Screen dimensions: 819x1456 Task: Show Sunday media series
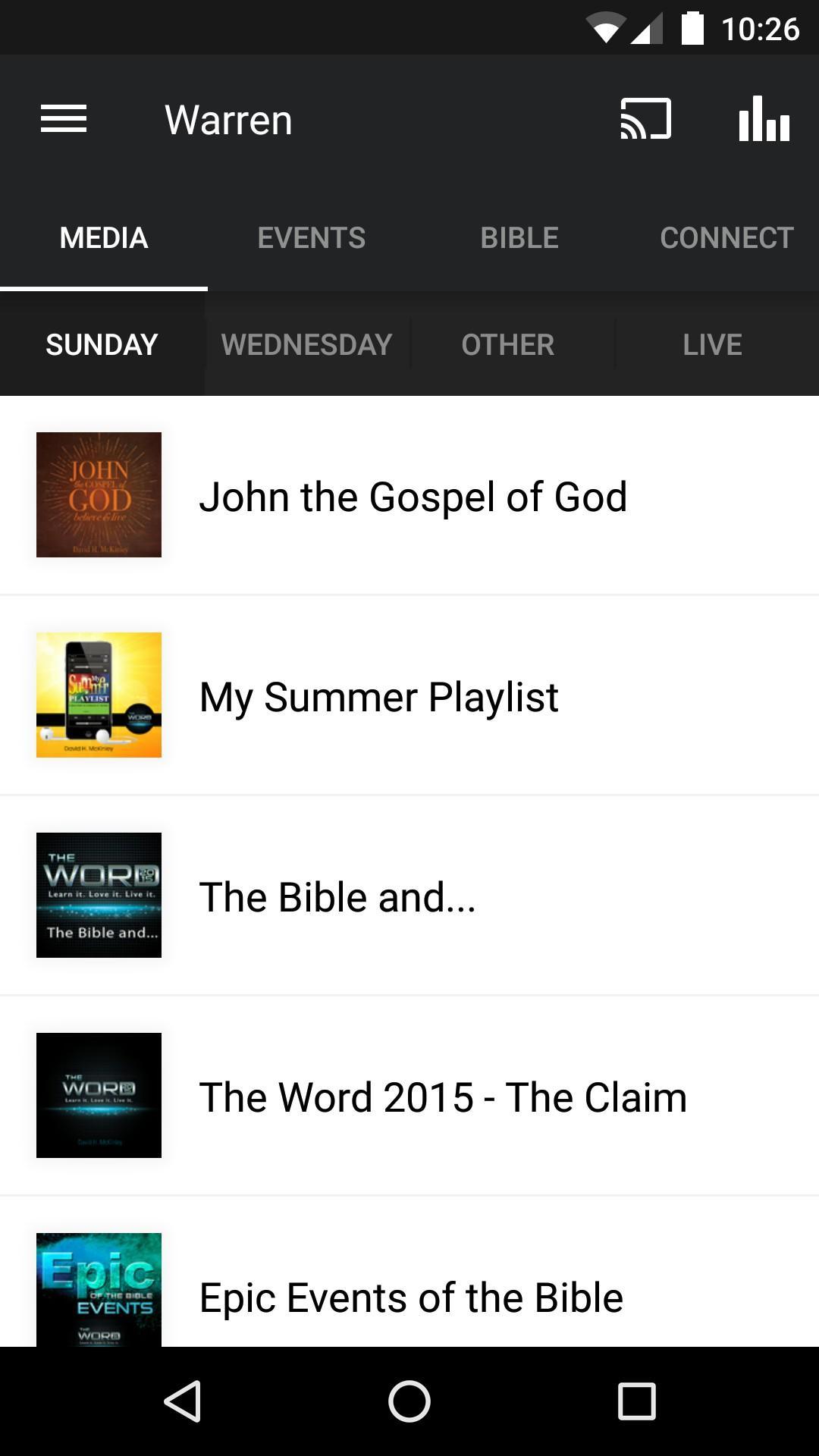pos(102,345)
